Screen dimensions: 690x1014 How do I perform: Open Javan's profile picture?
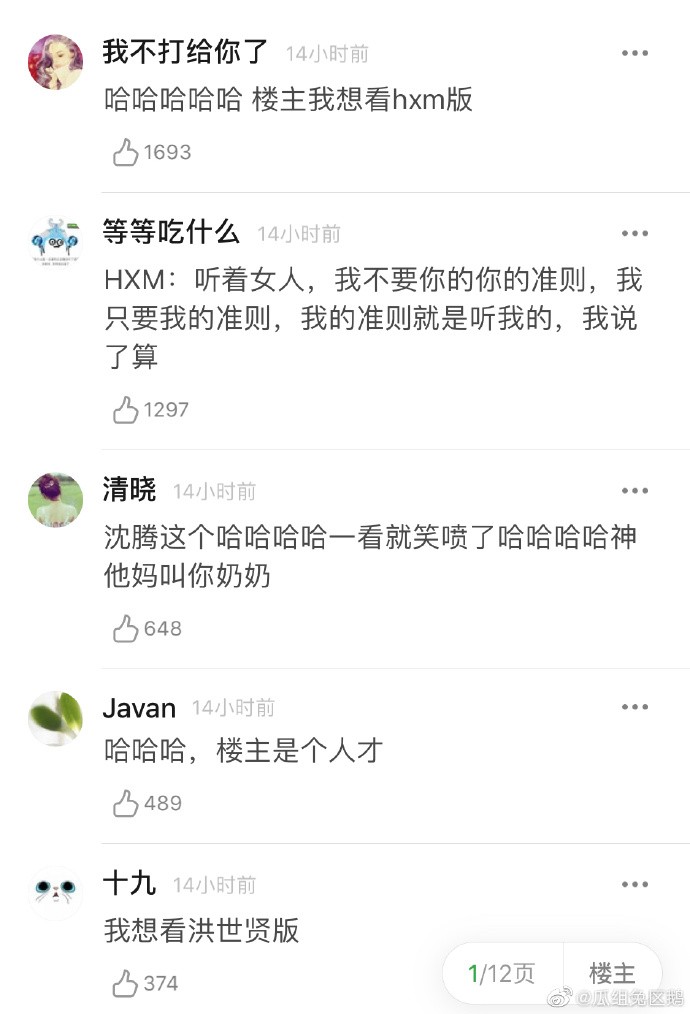click(55, 717)
